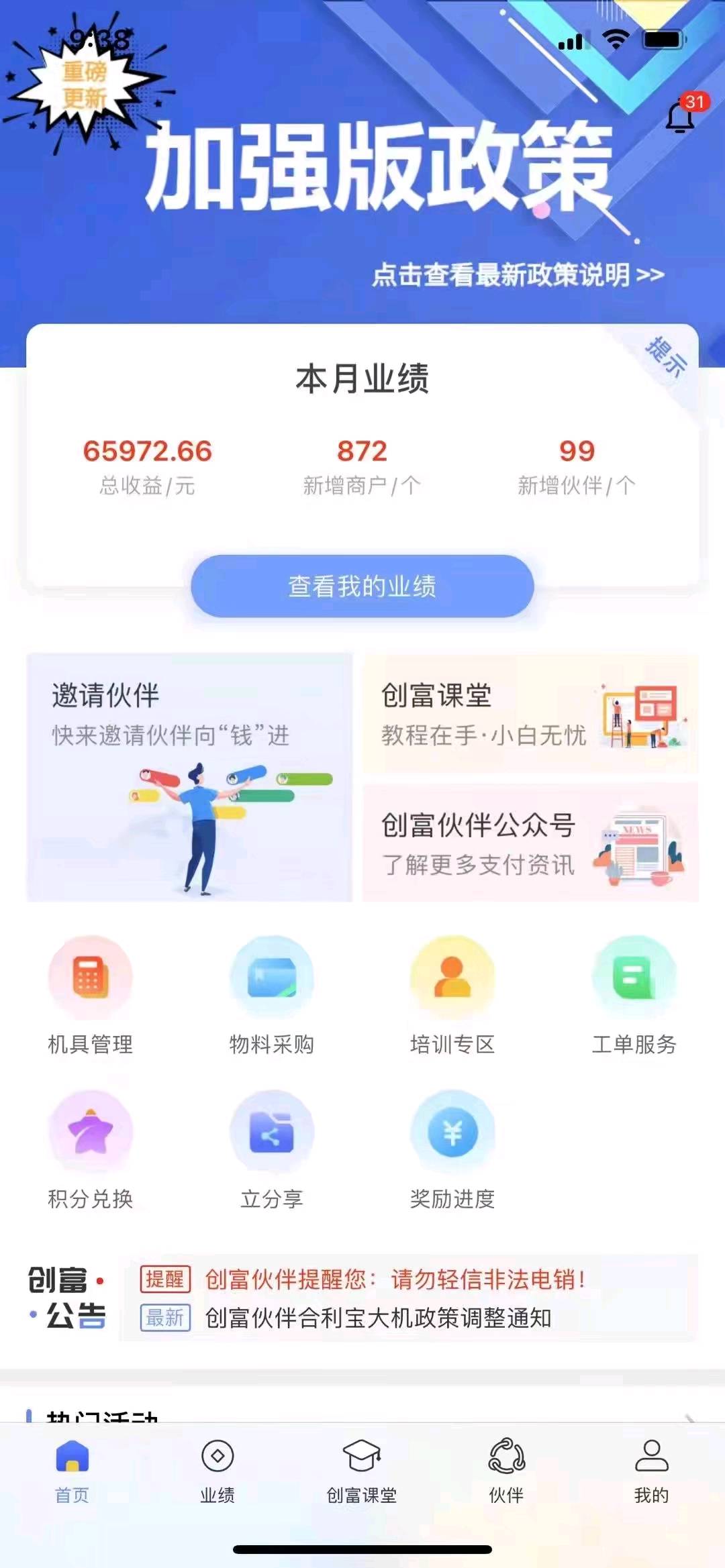This screenshot has height=1568, width=725.
Task: Tap the 提示 corner tag
Action: (666, 356)
